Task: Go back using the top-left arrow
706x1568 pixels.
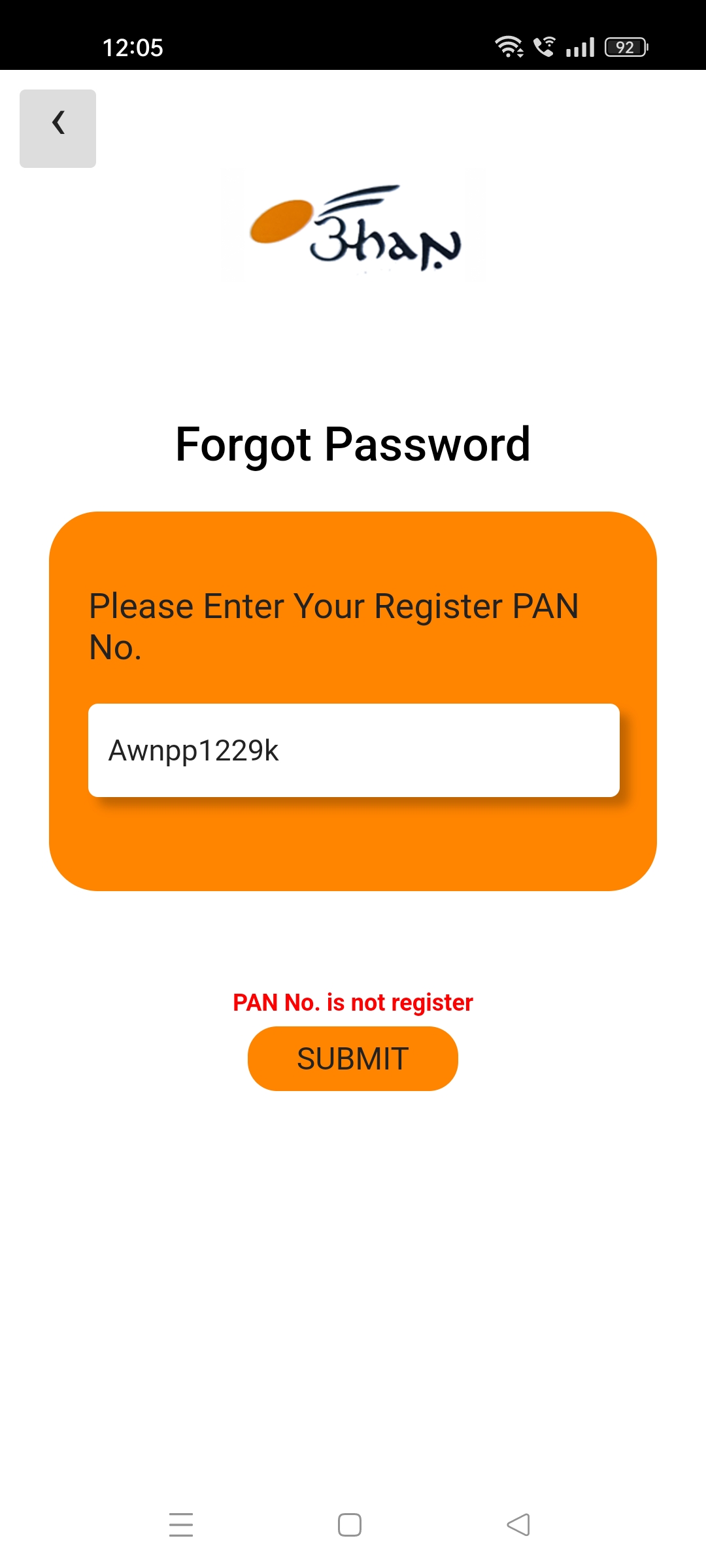Action: pyautogui.click(x=58, y=128)
